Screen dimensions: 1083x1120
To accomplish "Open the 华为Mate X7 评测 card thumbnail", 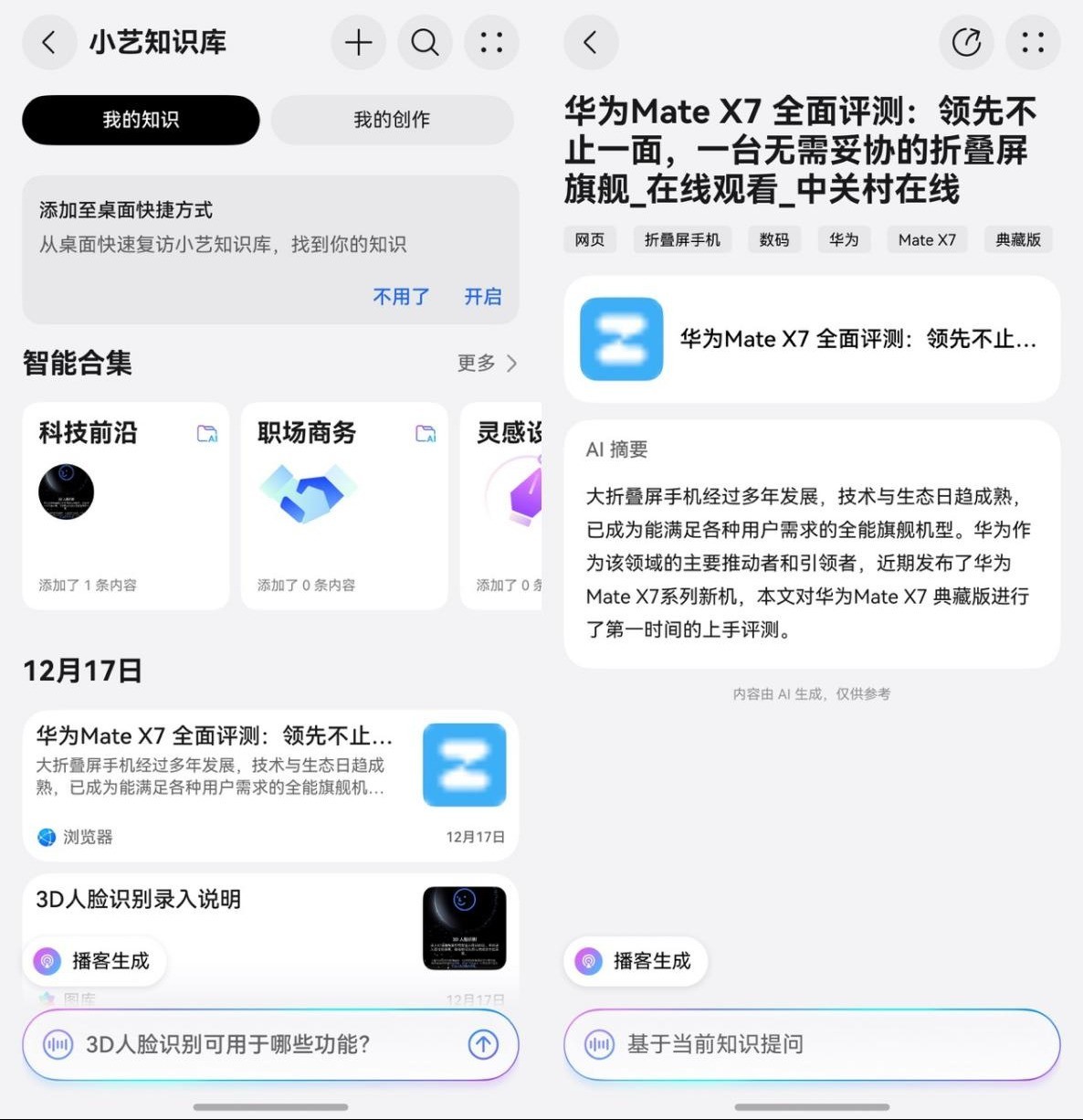I will [x=464, y=766].
